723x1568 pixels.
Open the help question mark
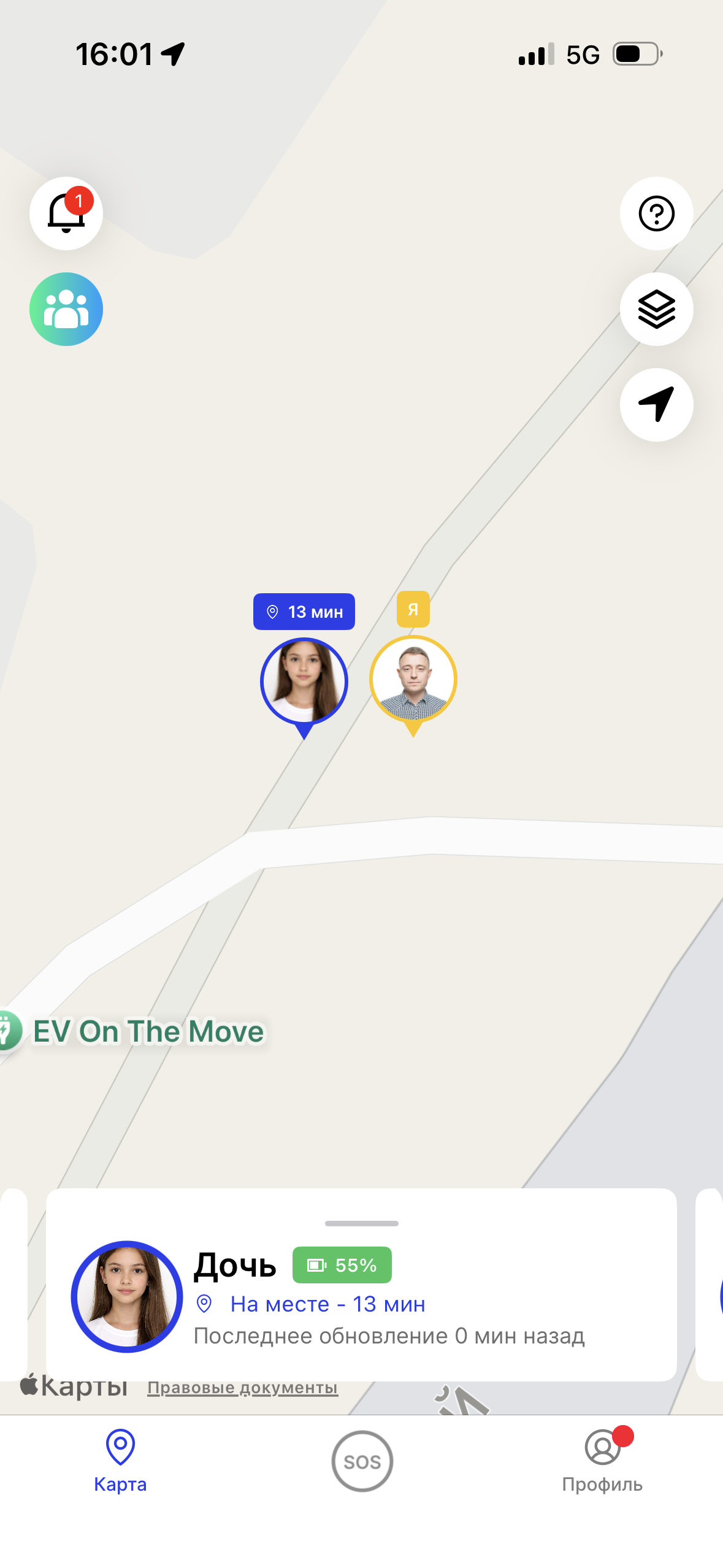pos(656,213)
